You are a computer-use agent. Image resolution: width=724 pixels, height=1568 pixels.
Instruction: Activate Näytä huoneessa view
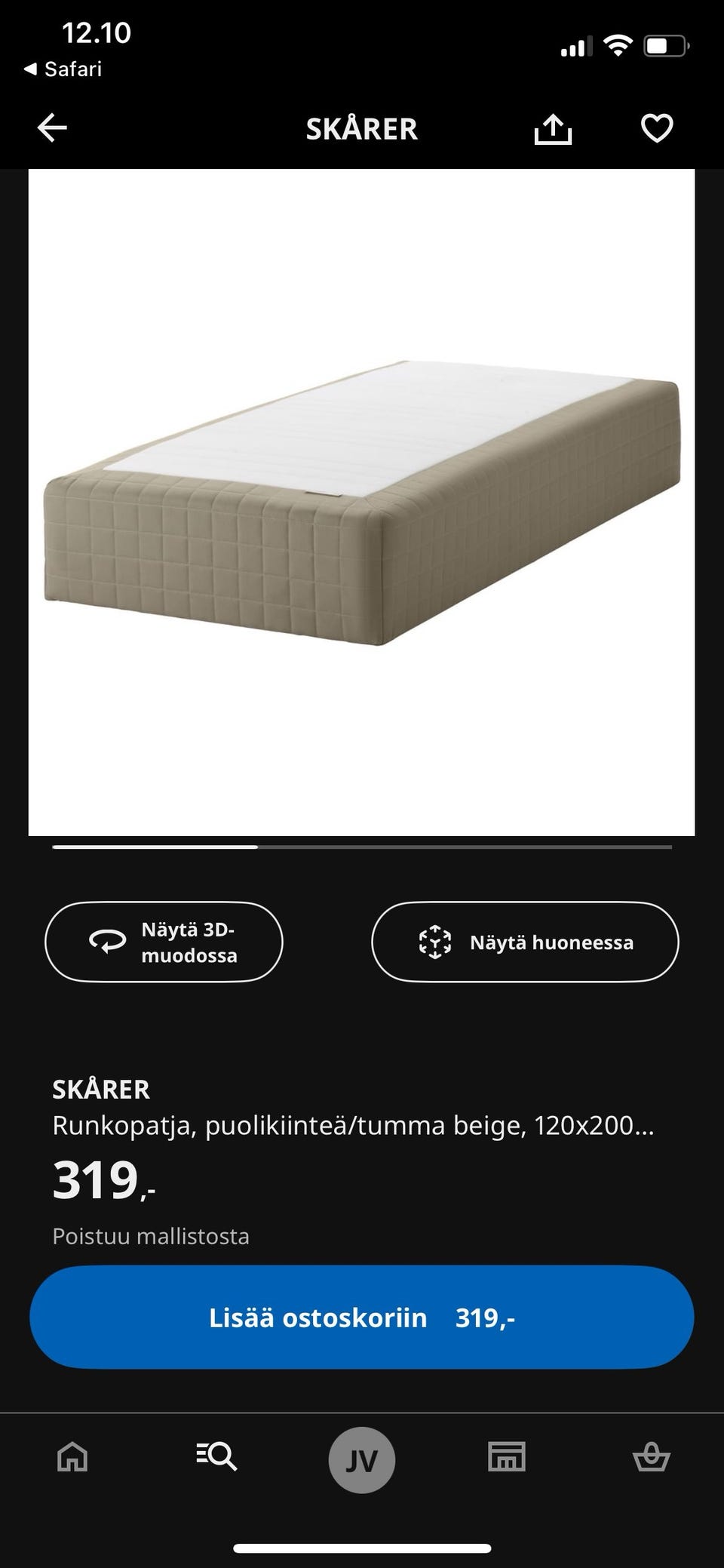pyautogui.click(x=525, y=942)
